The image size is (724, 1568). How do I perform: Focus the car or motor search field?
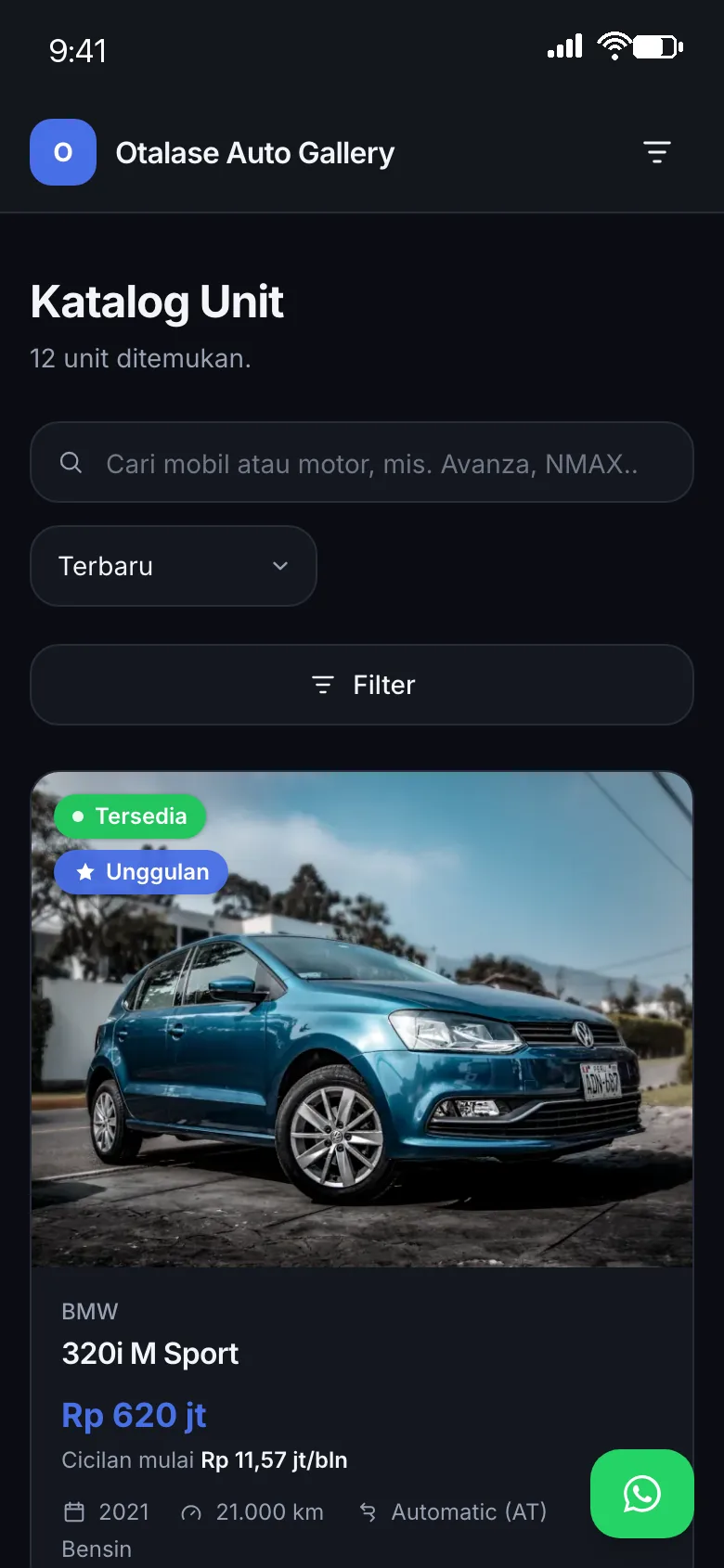point(362,462)
